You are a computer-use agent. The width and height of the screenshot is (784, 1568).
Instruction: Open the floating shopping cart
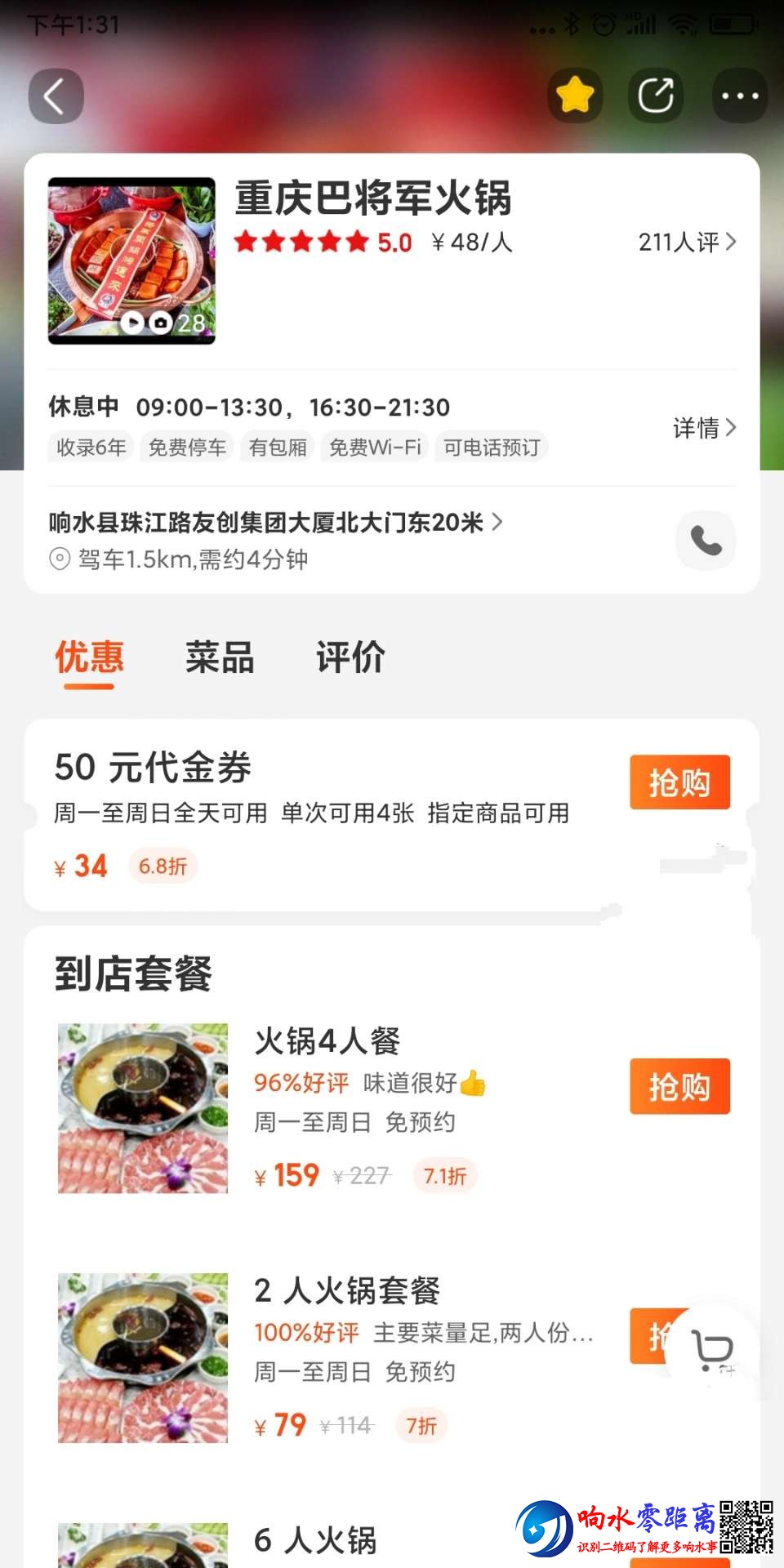712,1349
